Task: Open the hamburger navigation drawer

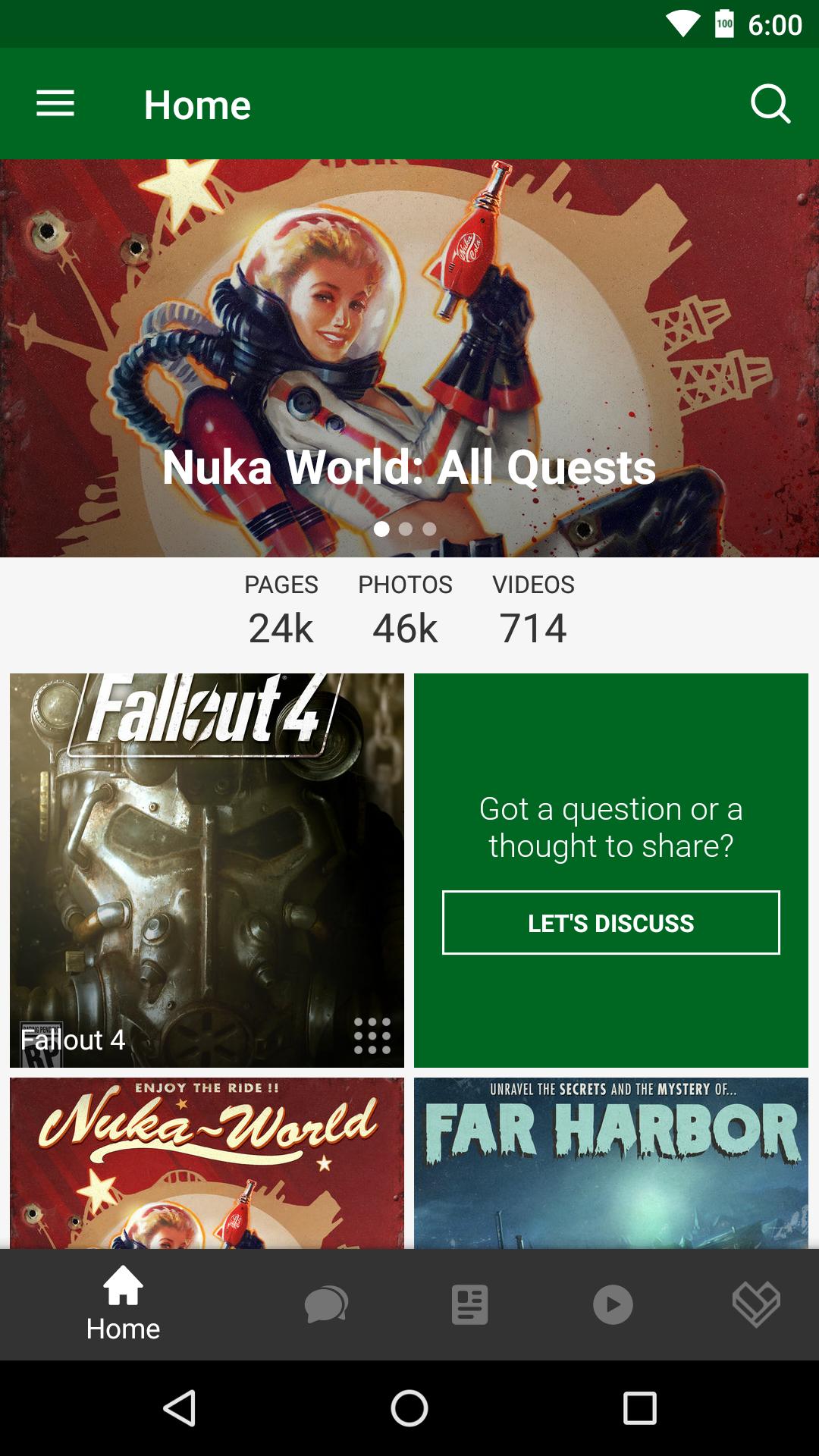Action: pyautogui.click(x=55, y=104)
